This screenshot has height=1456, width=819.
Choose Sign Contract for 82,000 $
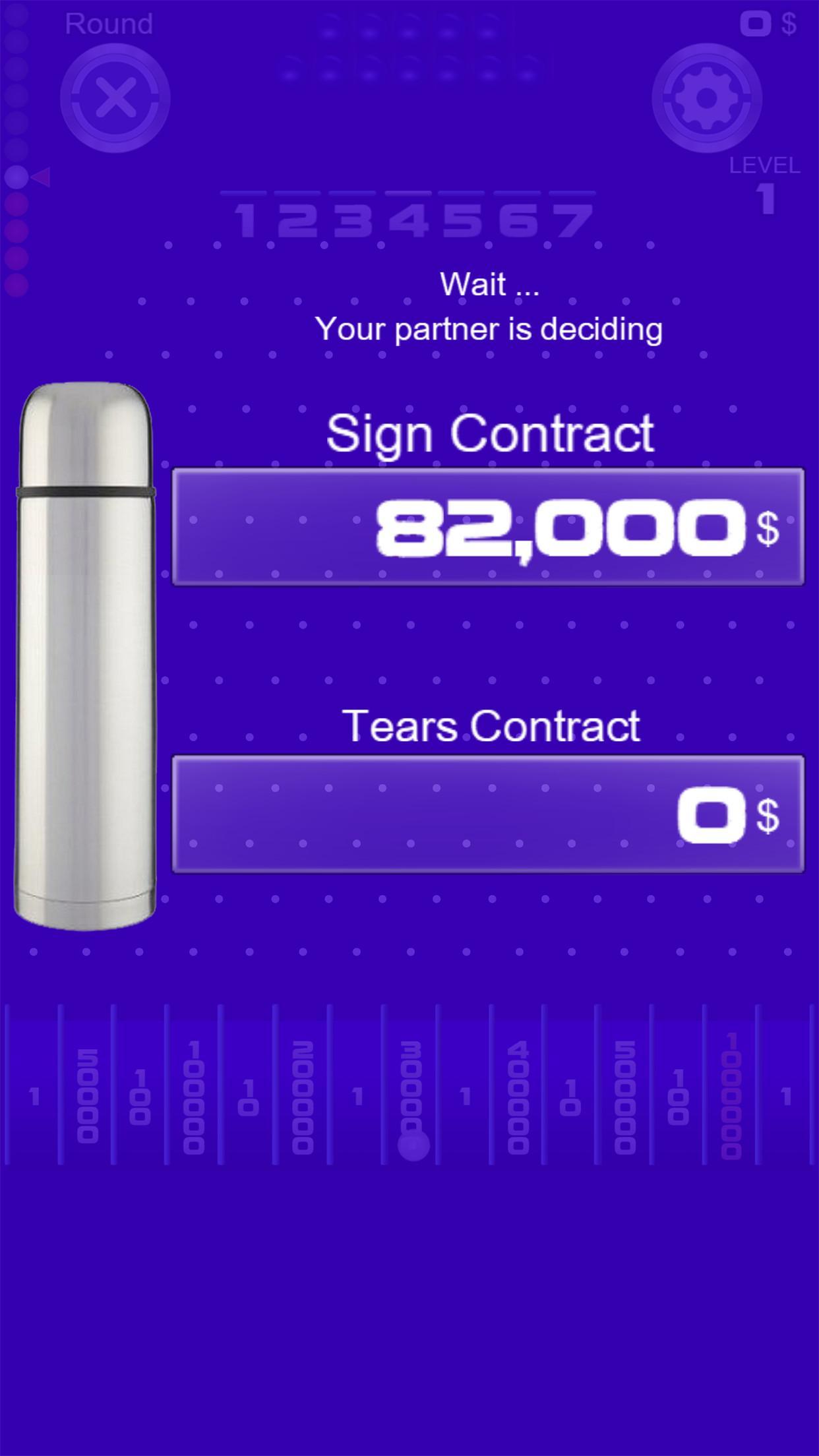488,526
